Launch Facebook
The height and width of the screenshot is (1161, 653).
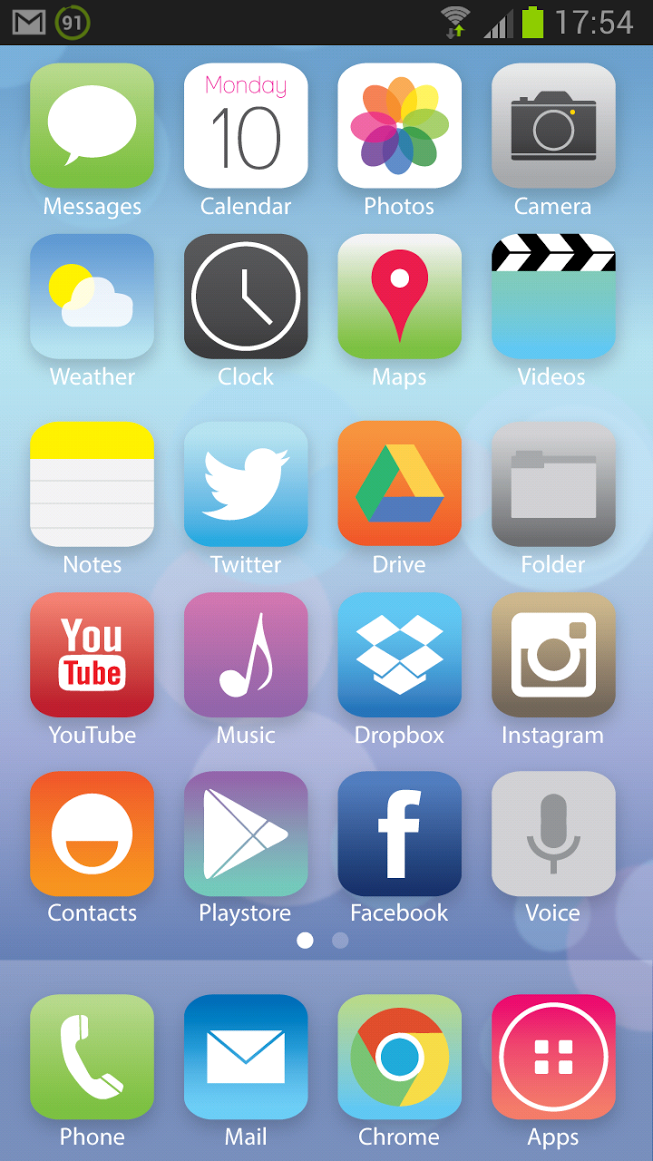tap(400, 833)
